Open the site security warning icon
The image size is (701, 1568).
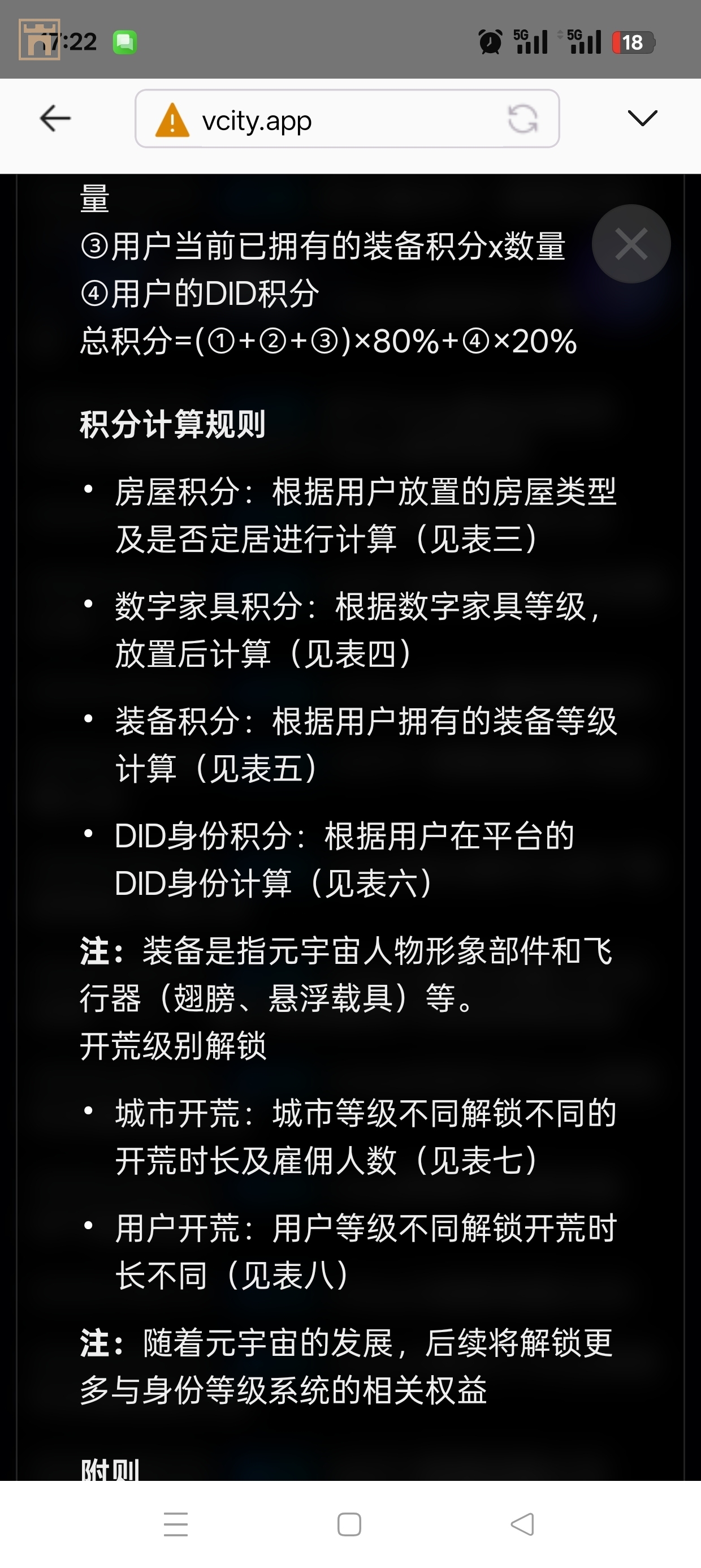pyautogui.click(x=173, y=120)
